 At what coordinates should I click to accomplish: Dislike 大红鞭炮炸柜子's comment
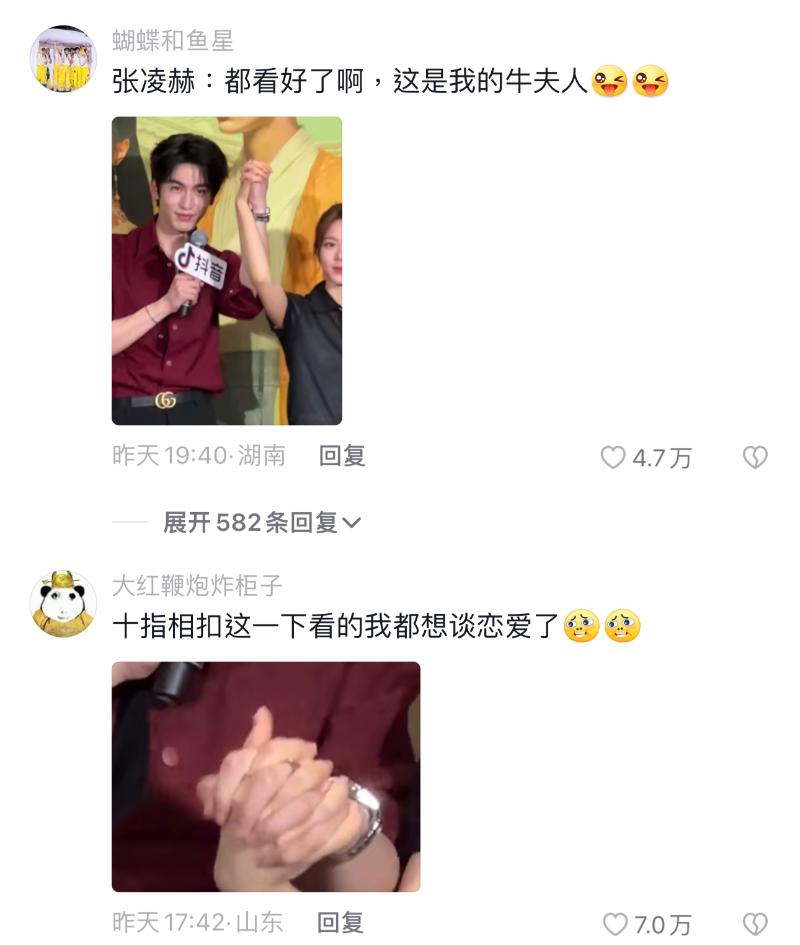[x=755, y=924]
